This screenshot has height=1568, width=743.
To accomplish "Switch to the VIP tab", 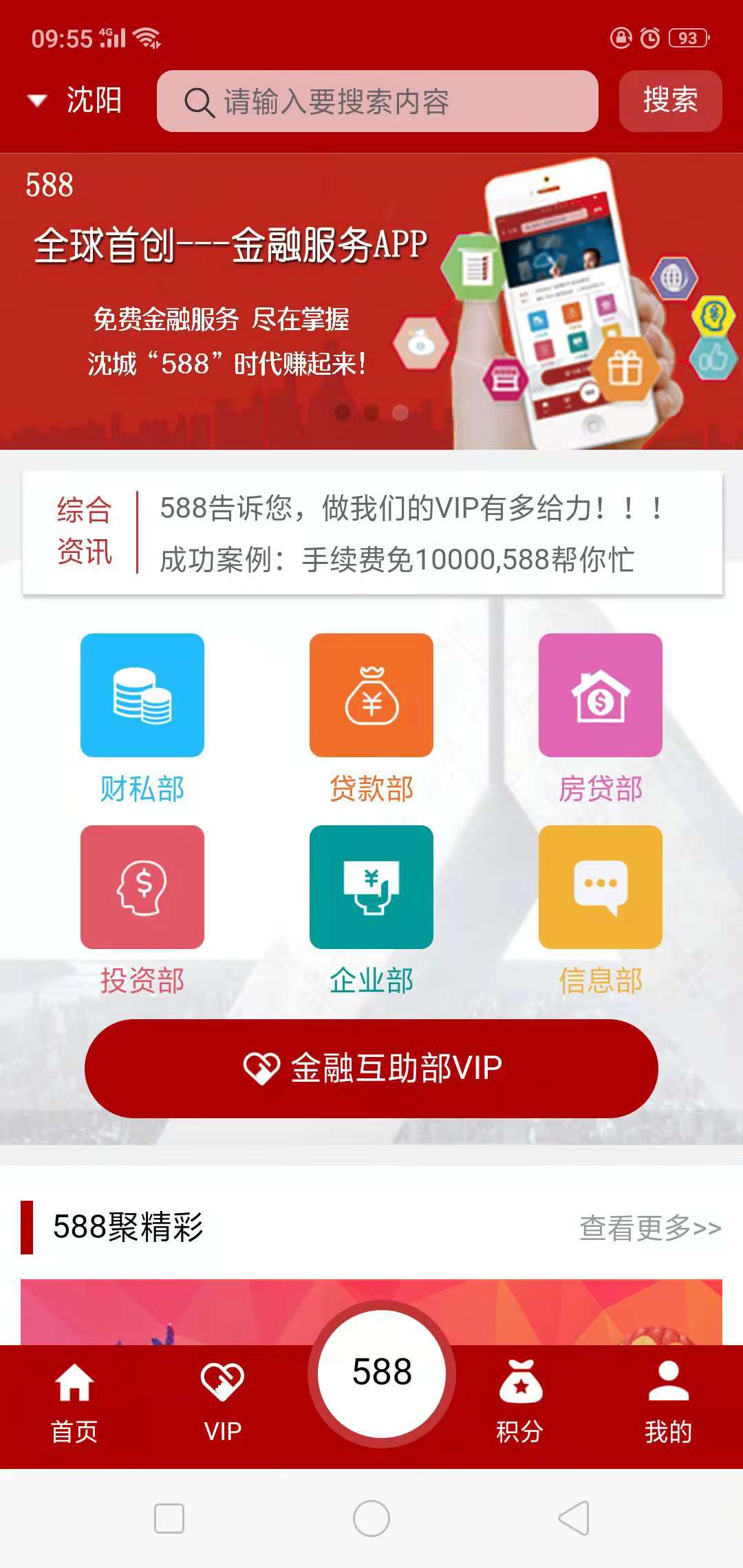I will pos(222,1403).
